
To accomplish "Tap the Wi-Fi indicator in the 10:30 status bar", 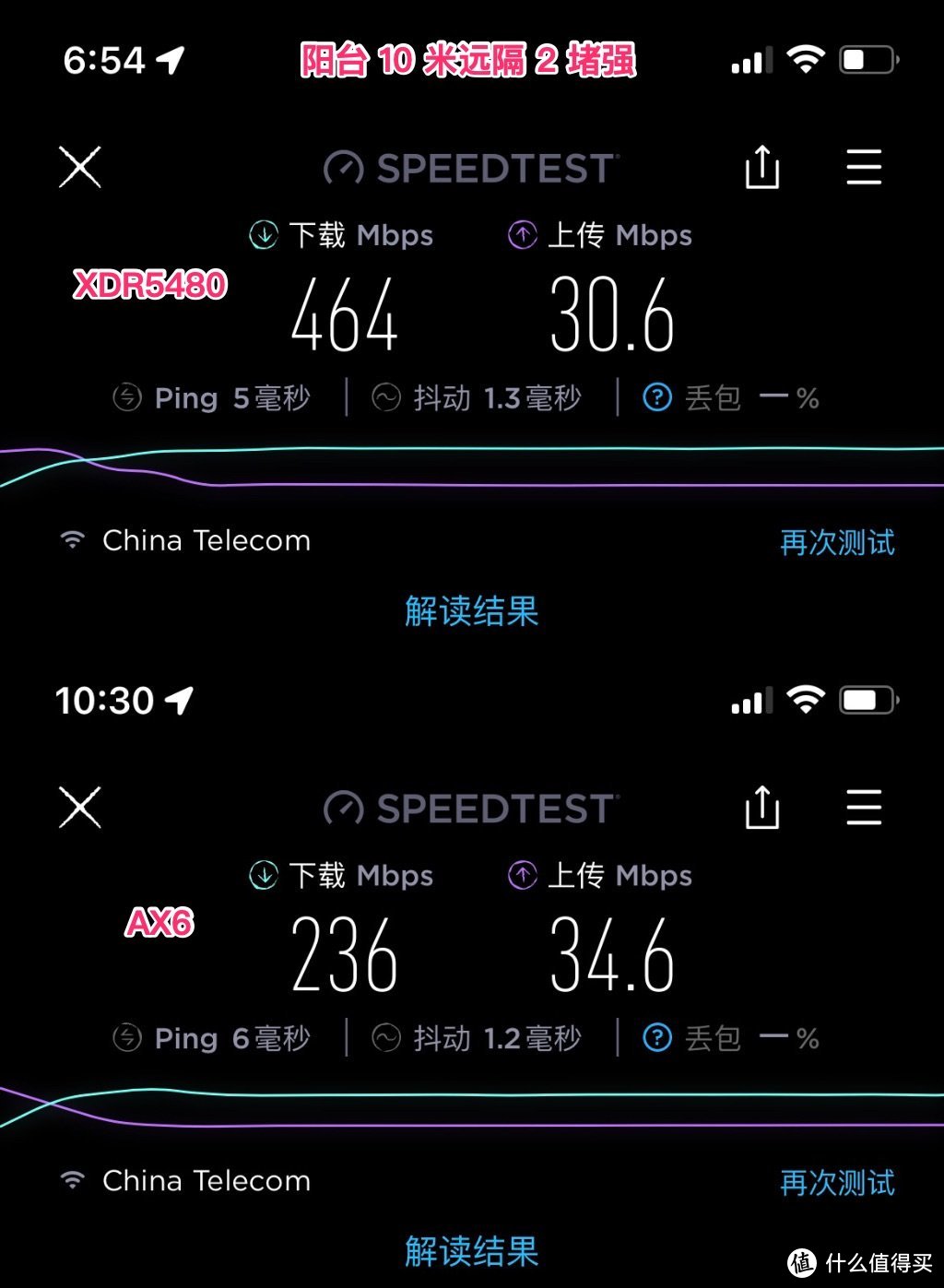I will [x=807, y=701].
